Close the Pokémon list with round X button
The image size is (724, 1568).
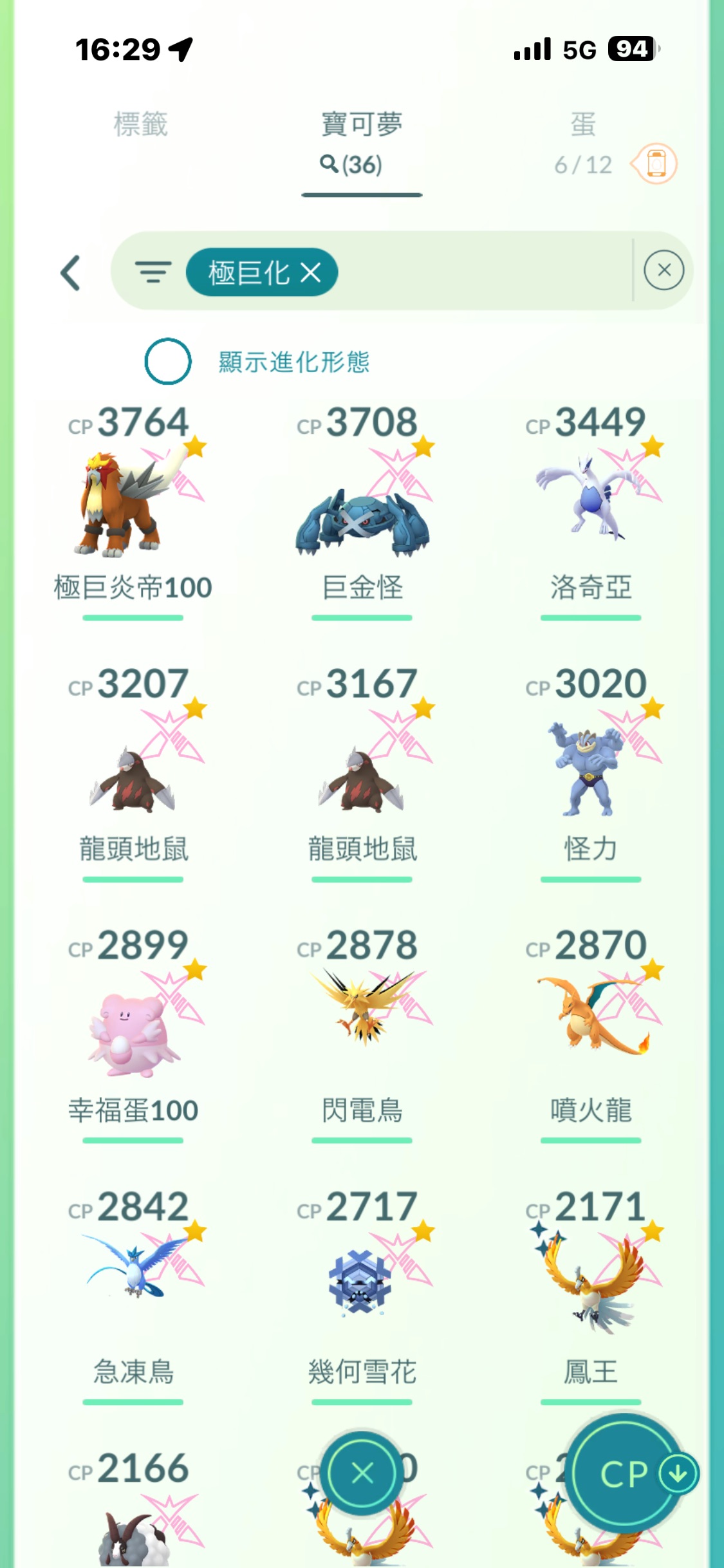pos(362,1473)
